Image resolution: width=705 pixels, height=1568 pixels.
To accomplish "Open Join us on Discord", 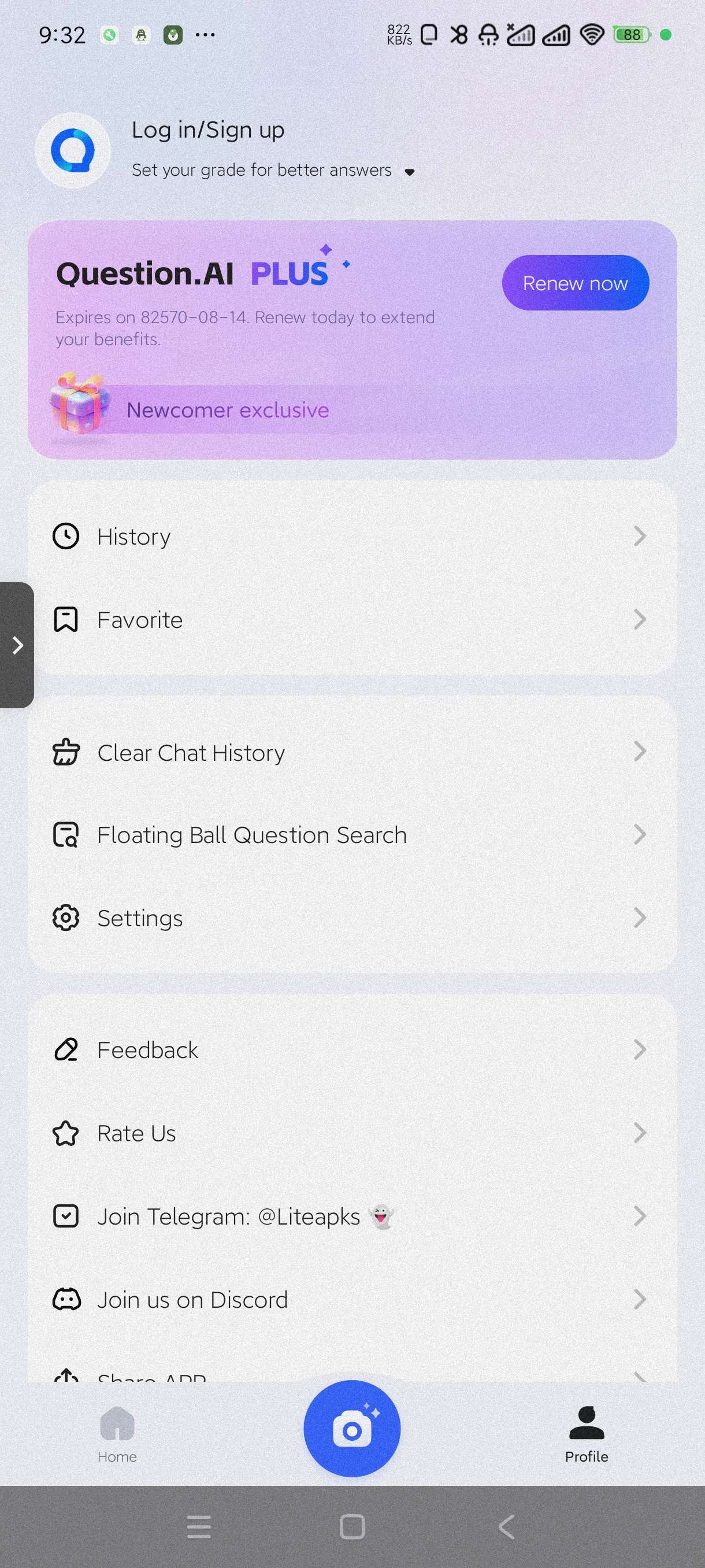I will pos(351,1300).
